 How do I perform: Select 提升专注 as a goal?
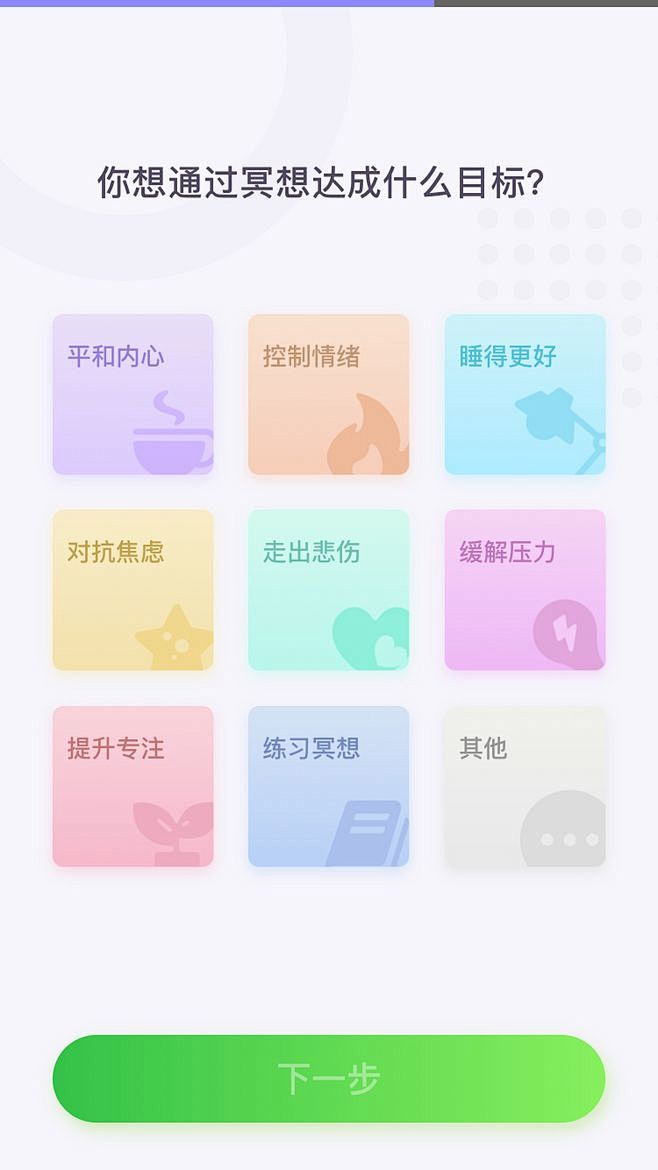[x=133, y=786]
